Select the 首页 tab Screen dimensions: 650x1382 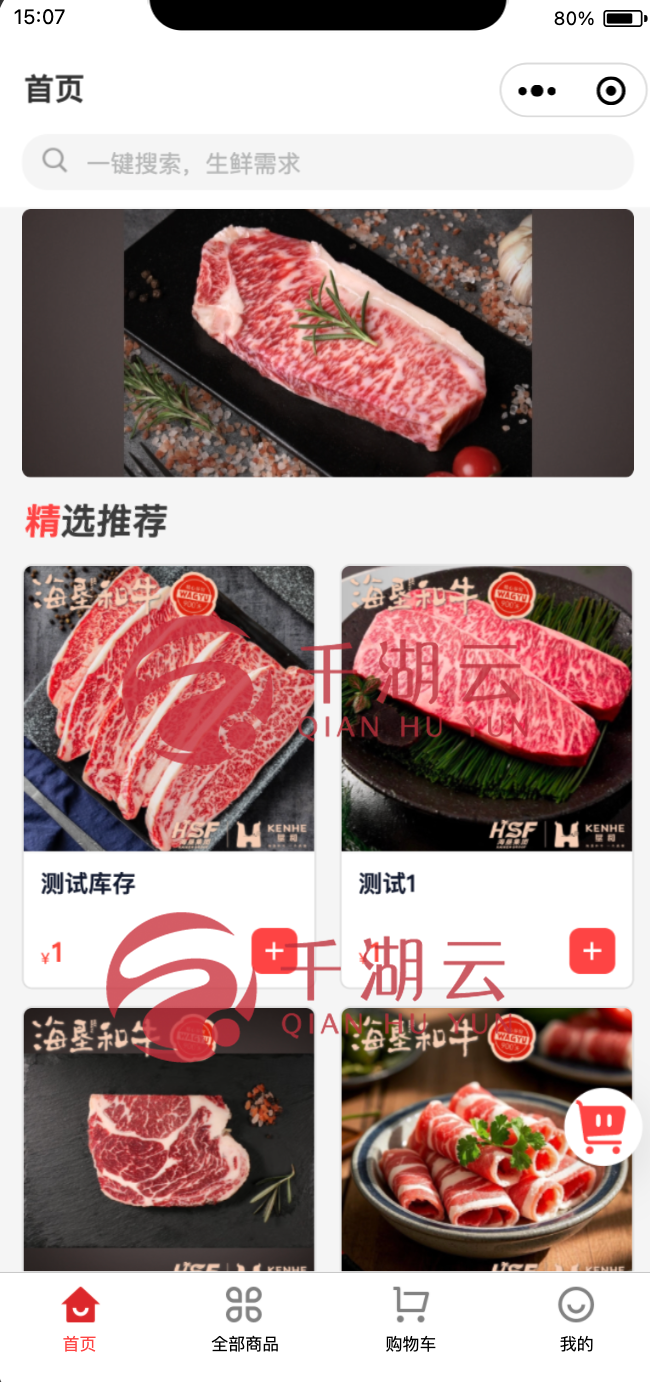click(x=80, y=1320)
